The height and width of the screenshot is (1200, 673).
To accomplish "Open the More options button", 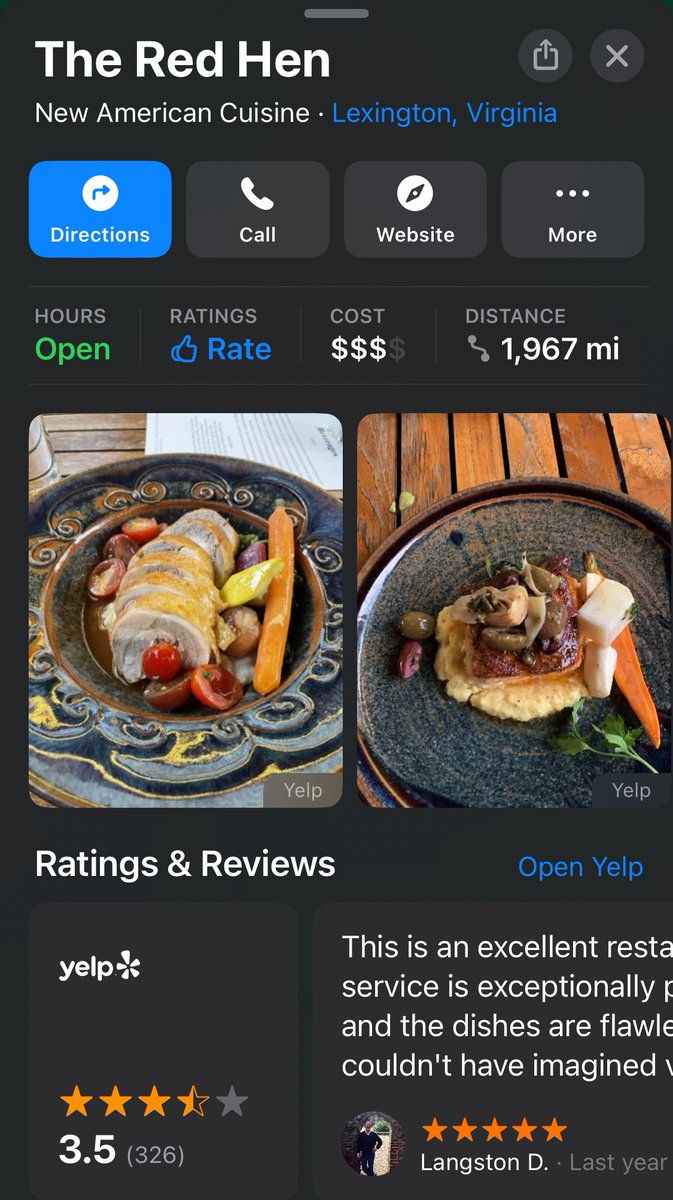I will coord(572,209).
